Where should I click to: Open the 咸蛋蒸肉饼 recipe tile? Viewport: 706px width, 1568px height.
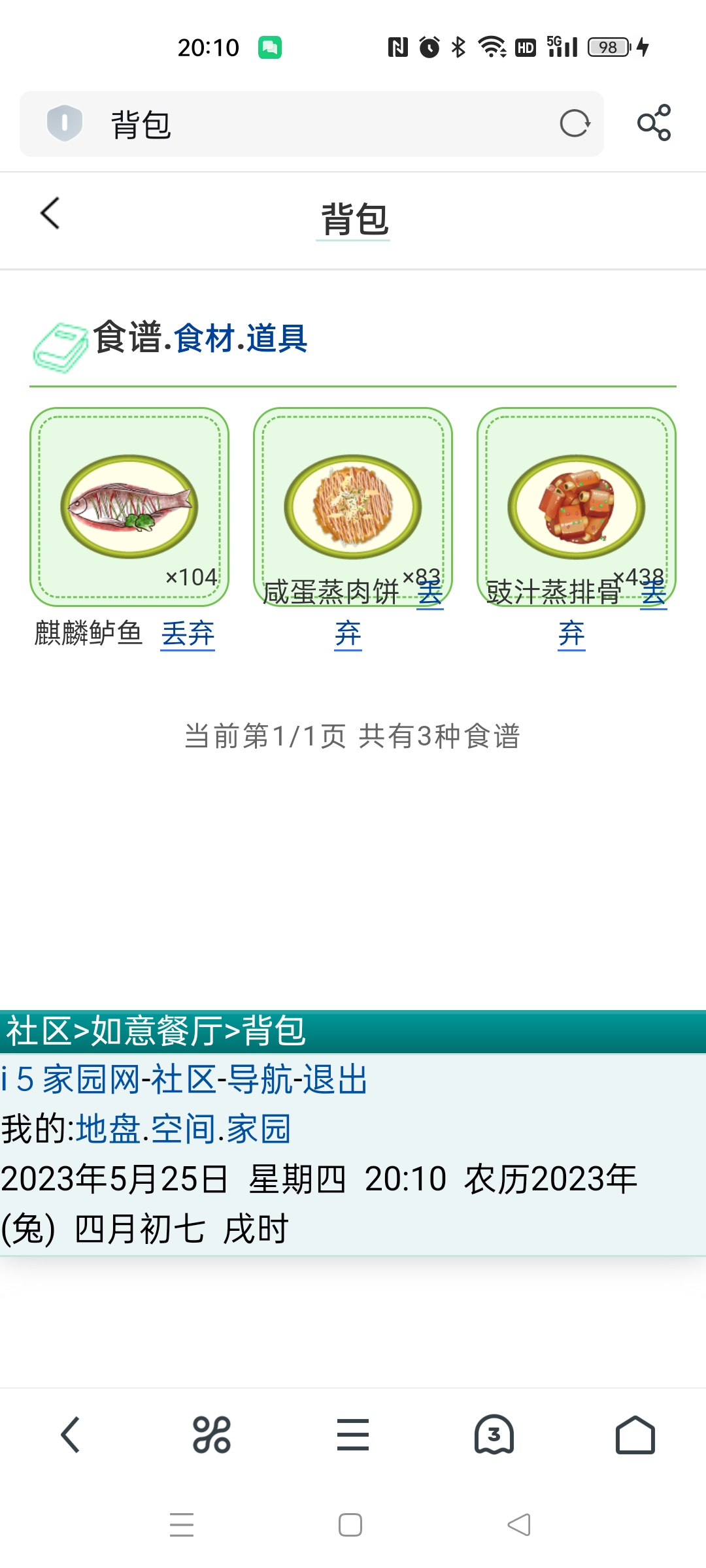353,506
